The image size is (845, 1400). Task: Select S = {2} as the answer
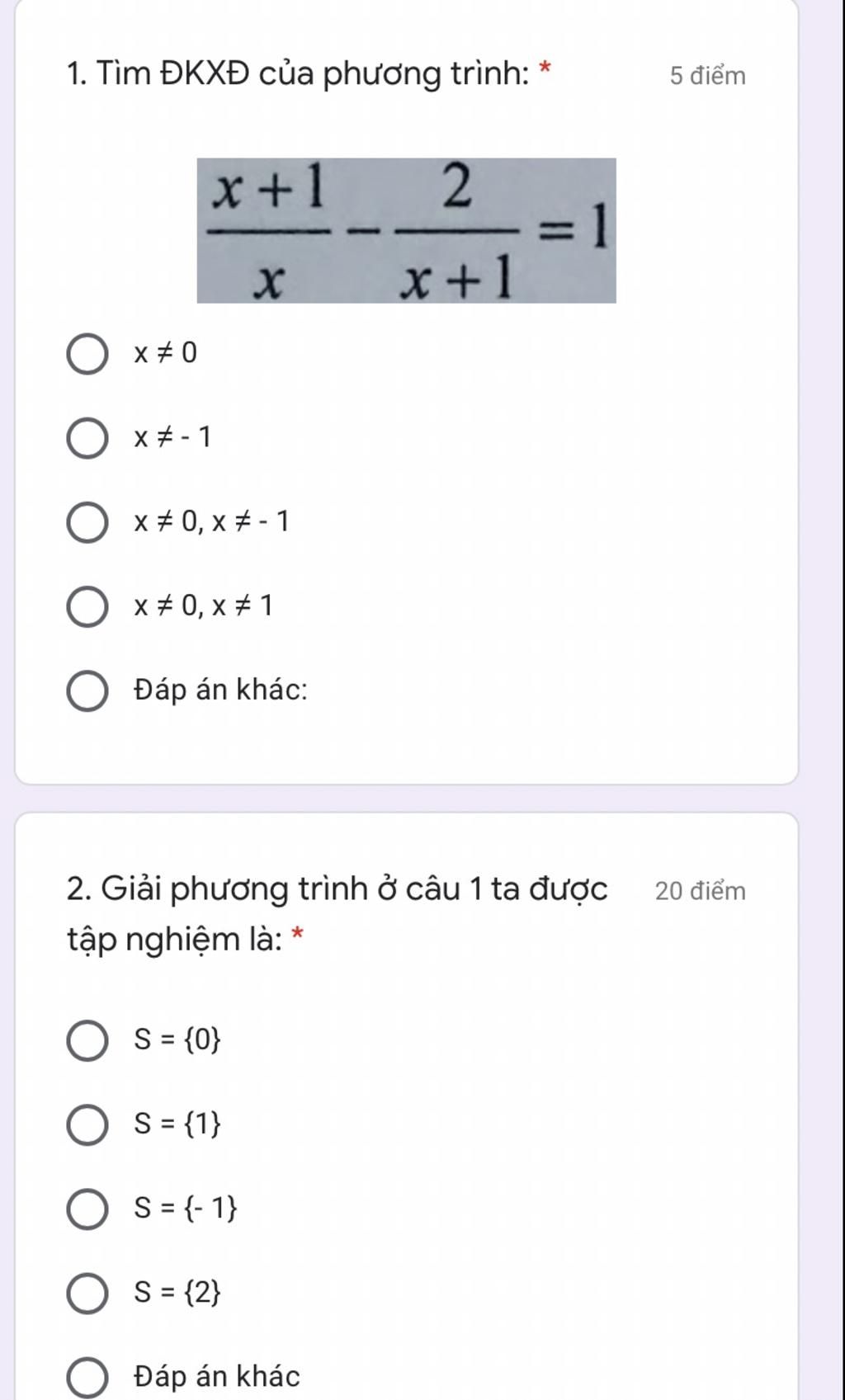[x=87, y=1293]
